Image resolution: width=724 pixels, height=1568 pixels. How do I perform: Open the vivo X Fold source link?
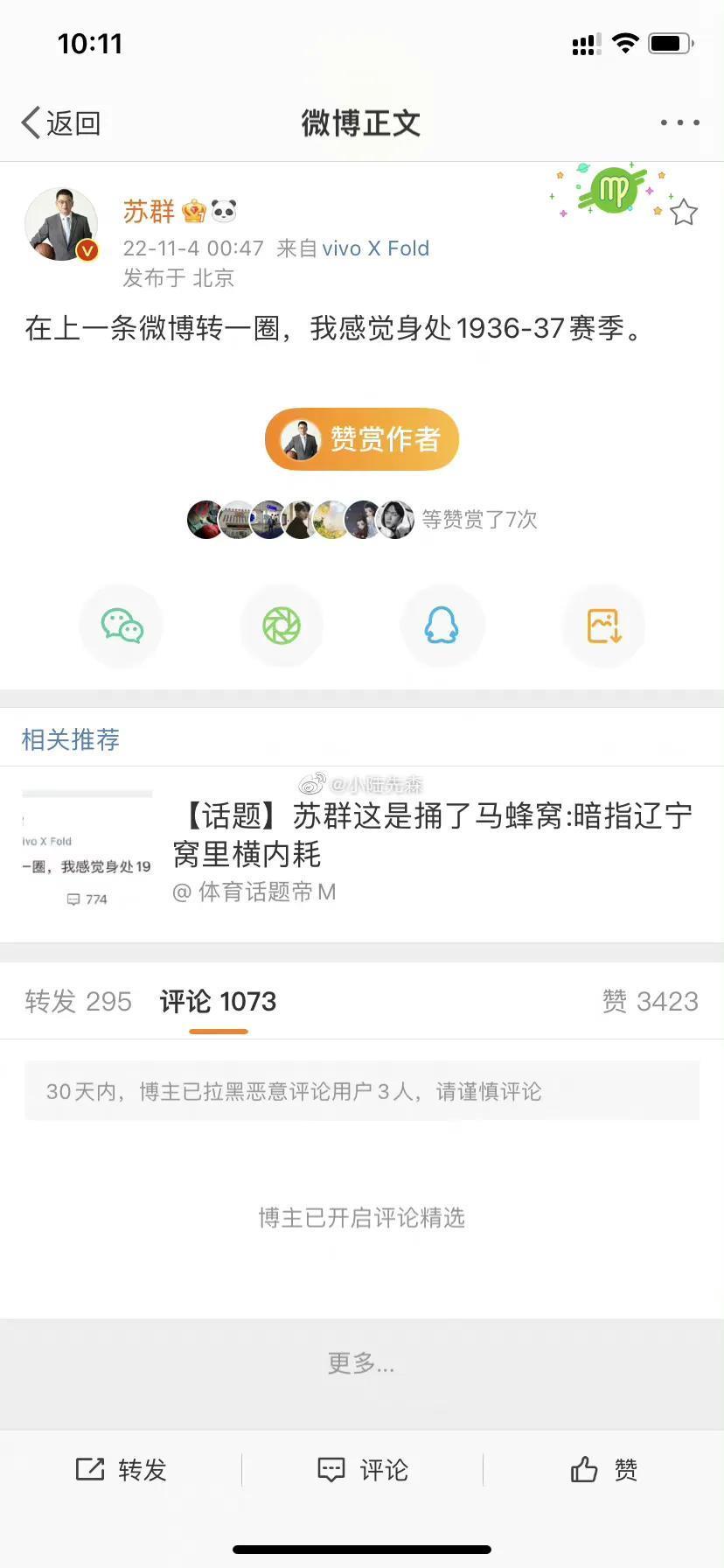click(x=375, y=248)
